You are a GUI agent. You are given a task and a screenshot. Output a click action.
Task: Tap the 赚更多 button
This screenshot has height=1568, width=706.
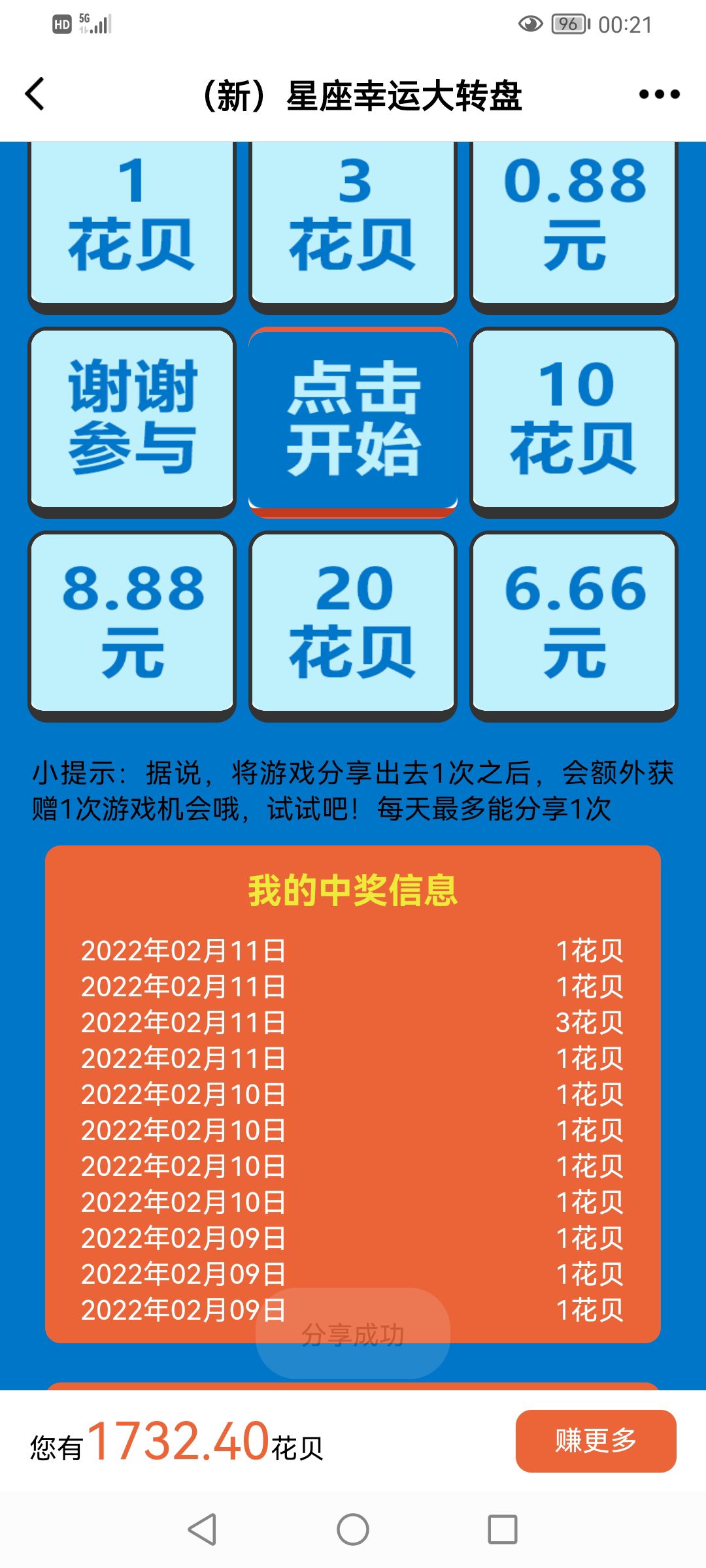596,1441
